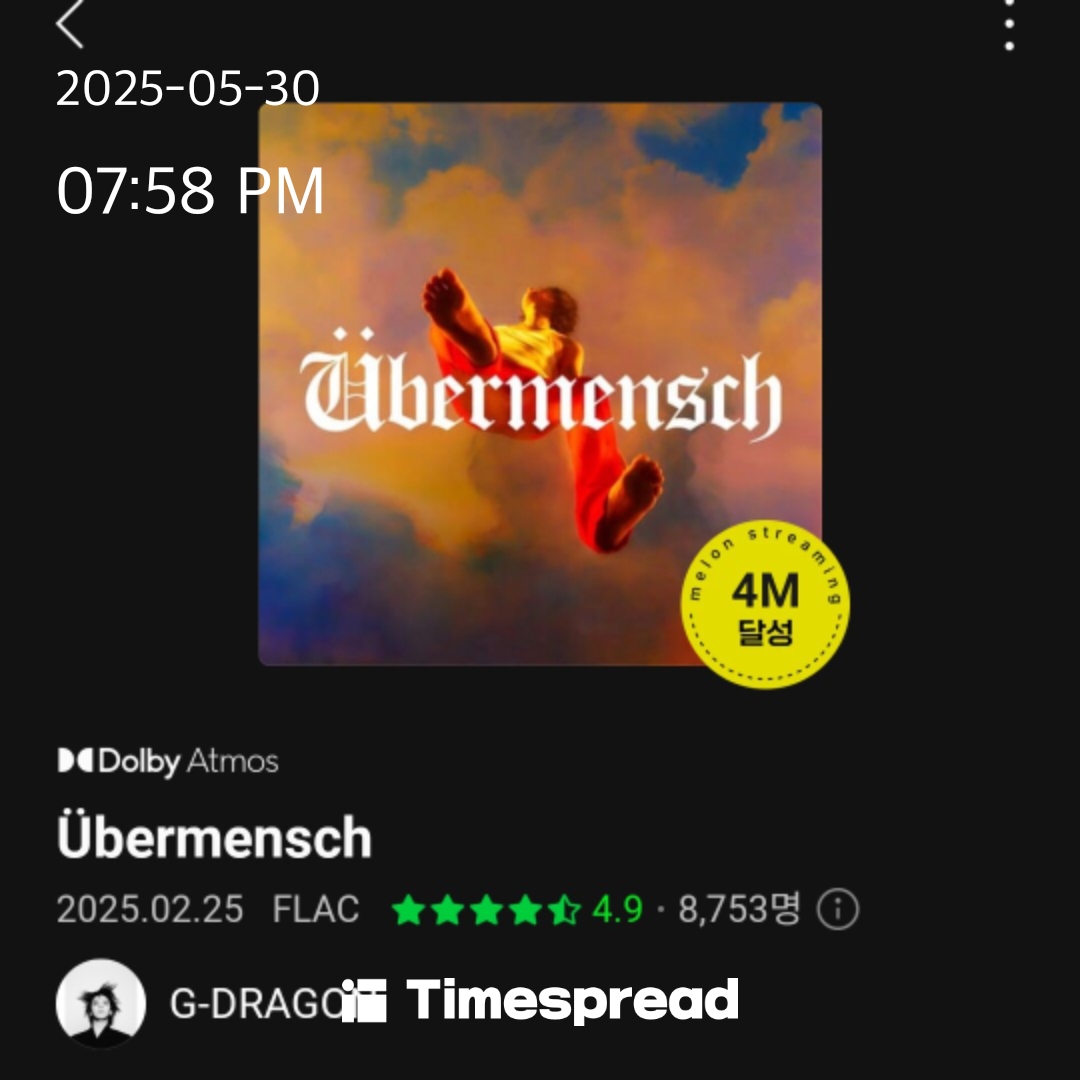The height and width of the screenshot is (1080, 1080).
Task: Tap the info icon beside 8,753명
Action: 837,910
